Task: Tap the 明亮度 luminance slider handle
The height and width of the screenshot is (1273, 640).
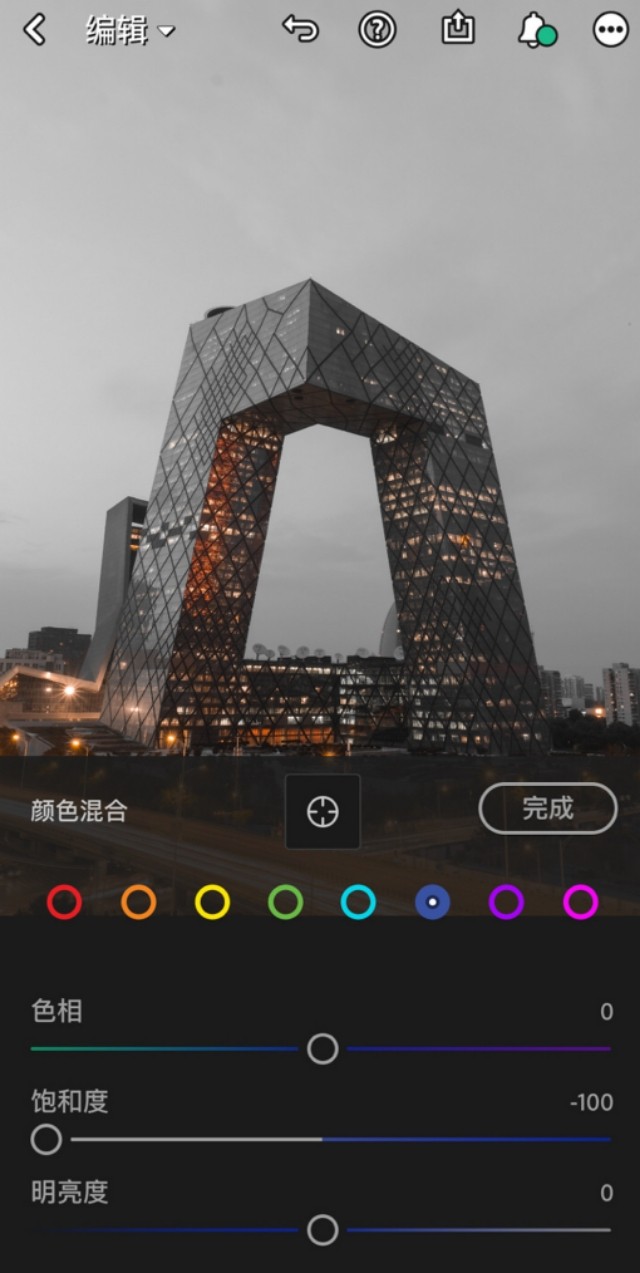Action: [x=322, y=1230]
